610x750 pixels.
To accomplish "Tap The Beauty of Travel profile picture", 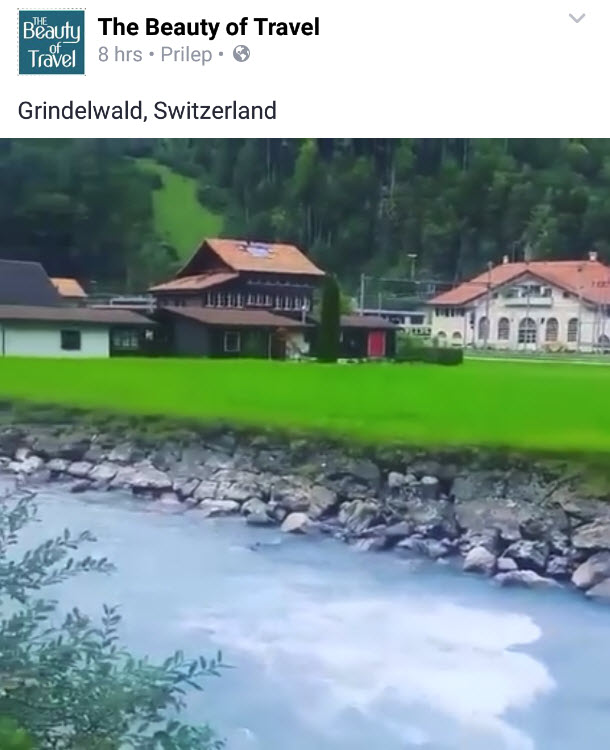I will [51, 42].
